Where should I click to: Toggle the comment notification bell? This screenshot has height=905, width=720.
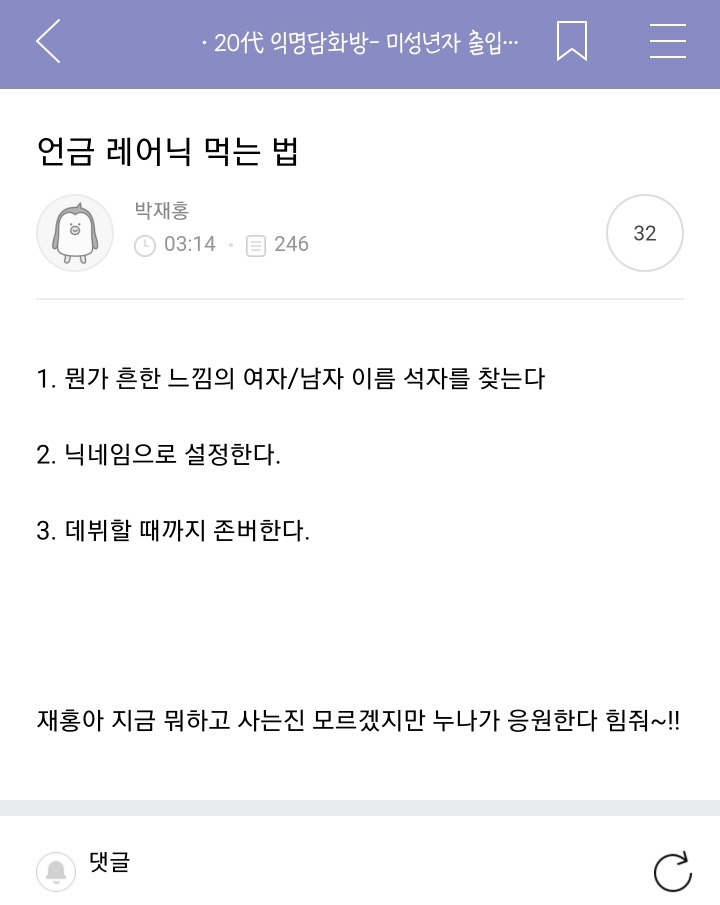pyautogui.click(x=56, y=872)
